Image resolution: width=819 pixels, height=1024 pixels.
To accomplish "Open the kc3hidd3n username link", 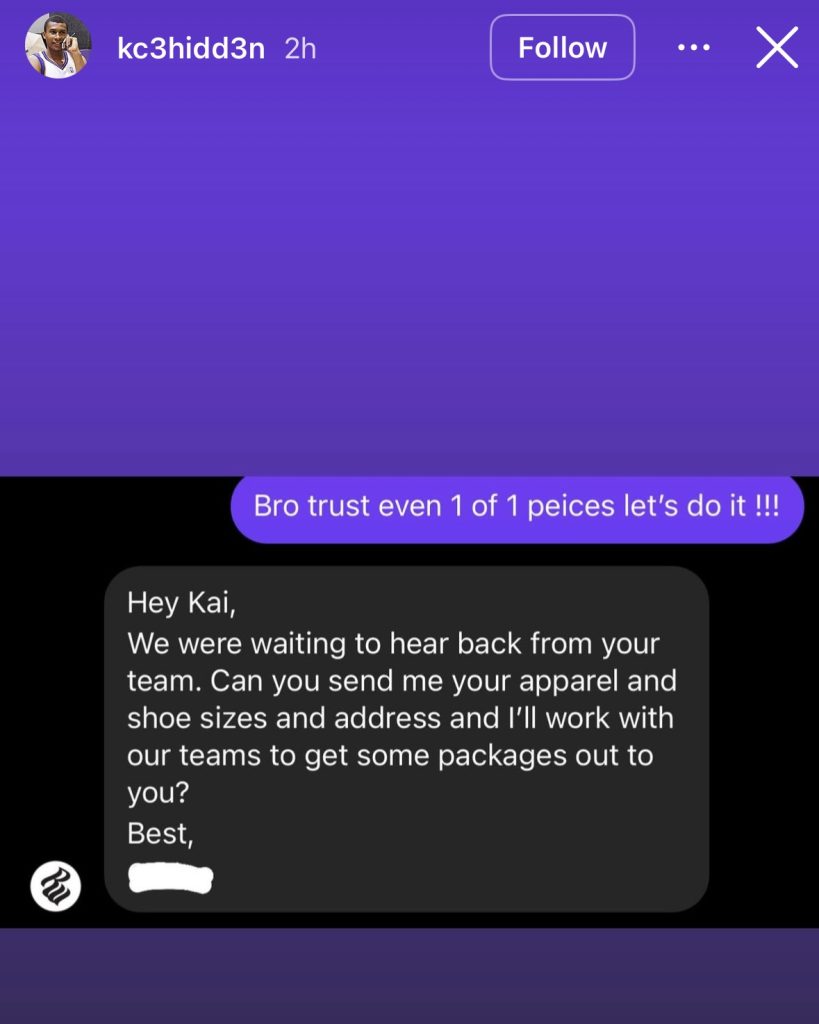I will (190, 48).
